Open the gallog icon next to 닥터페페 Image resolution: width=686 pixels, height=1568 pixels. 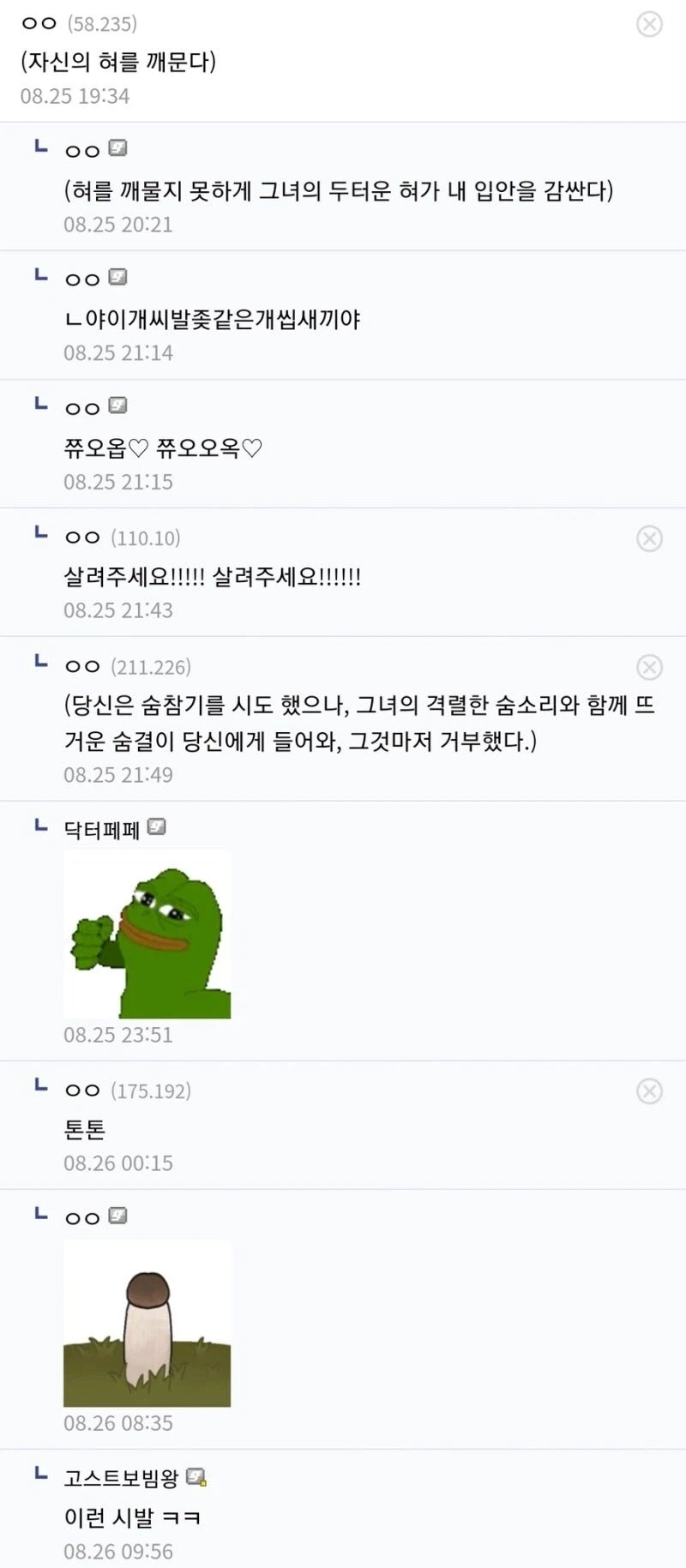155,829
